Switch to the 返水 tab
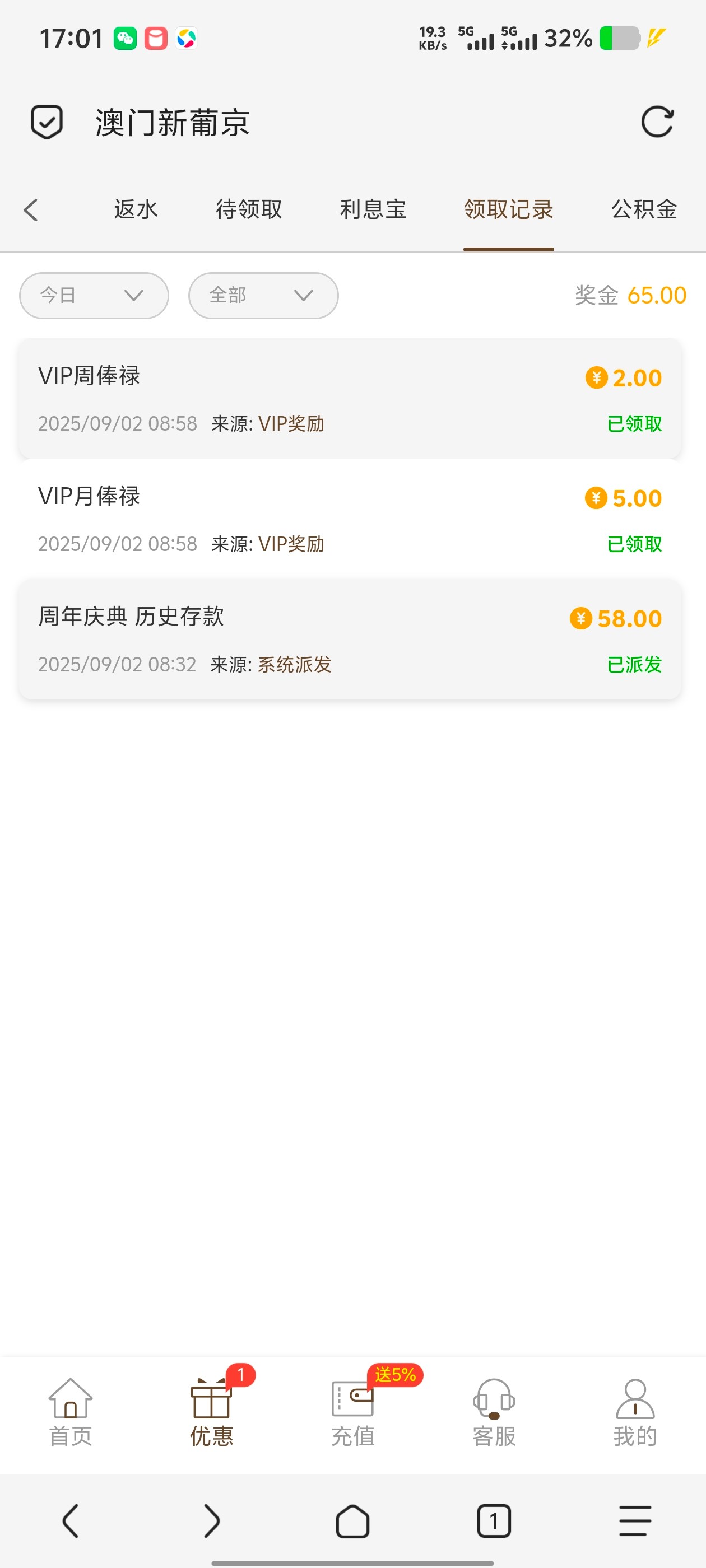This screenshot has width=706, height=1568. point(136,210)
